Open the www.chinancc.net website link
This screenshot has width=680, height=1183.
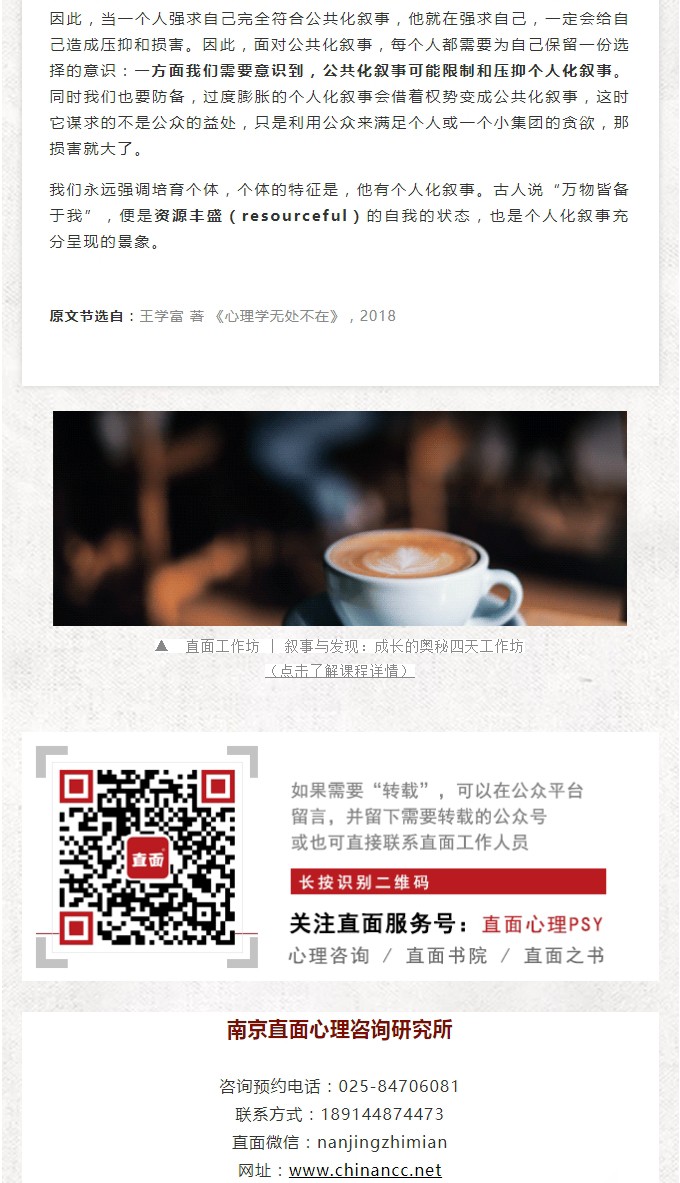[x=365, y=1169]
